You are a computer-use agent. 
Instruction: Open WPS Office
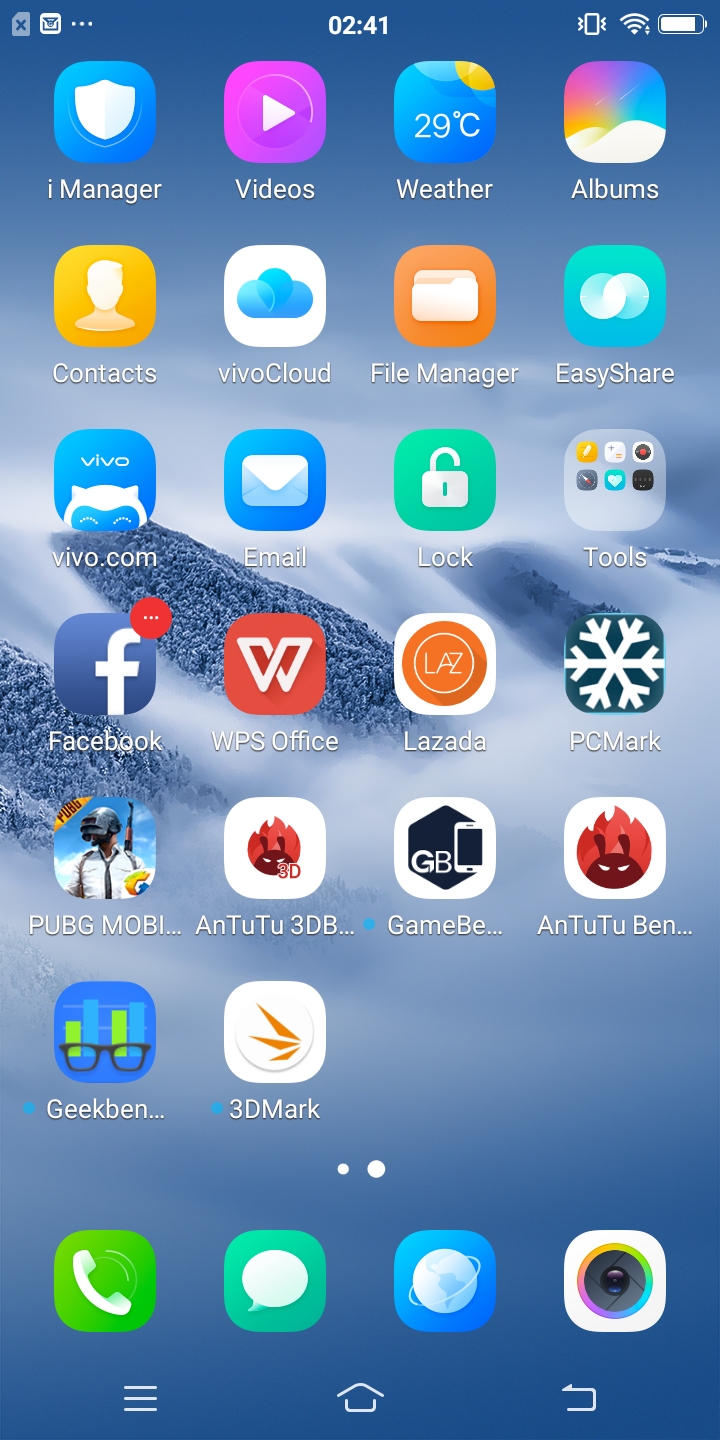[275, 664]
